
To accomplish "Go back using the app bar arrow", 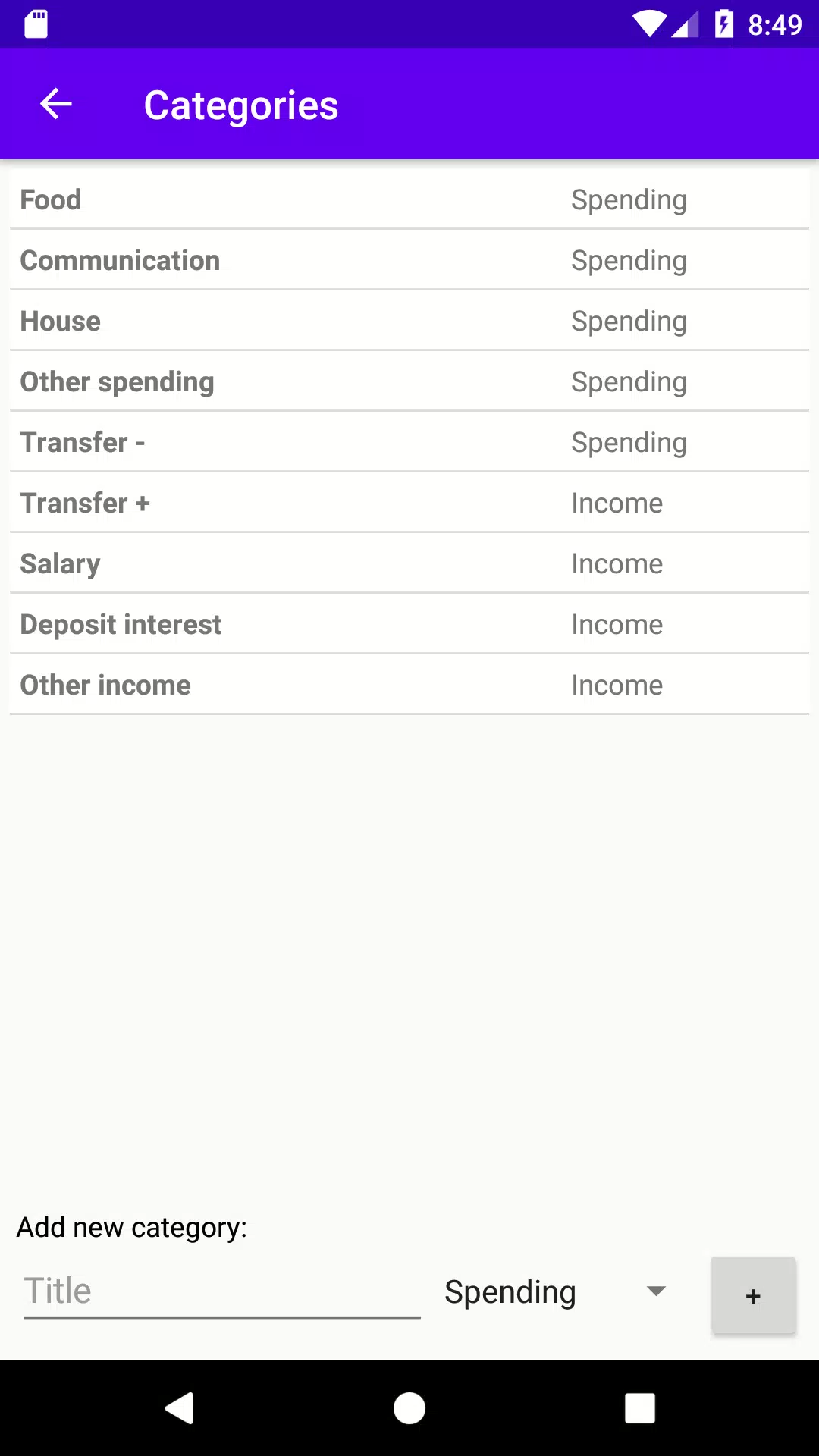I will click(x=56, y=104).
